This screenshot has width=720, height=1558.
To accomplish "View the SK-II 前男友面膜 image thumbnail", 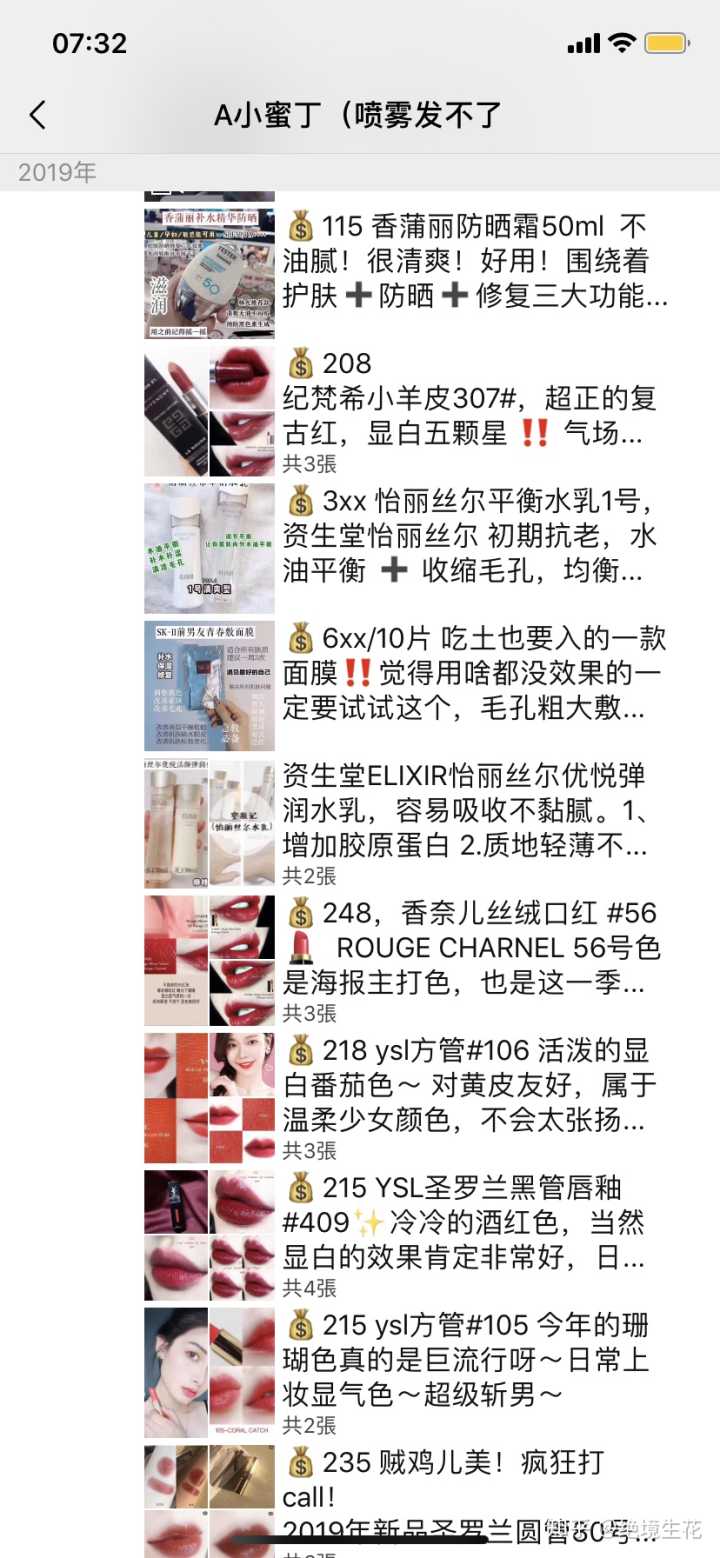I will point(208,685).
